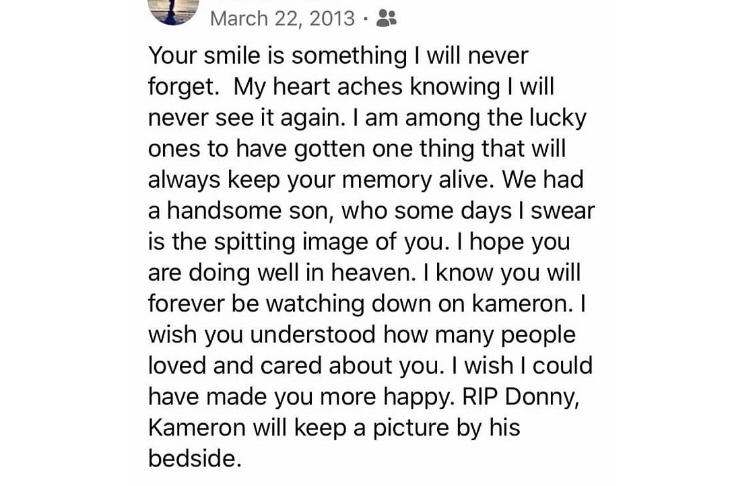View the post's friends audience setting
The height and width of the screenshot is (486, 750).
(387, 17)
